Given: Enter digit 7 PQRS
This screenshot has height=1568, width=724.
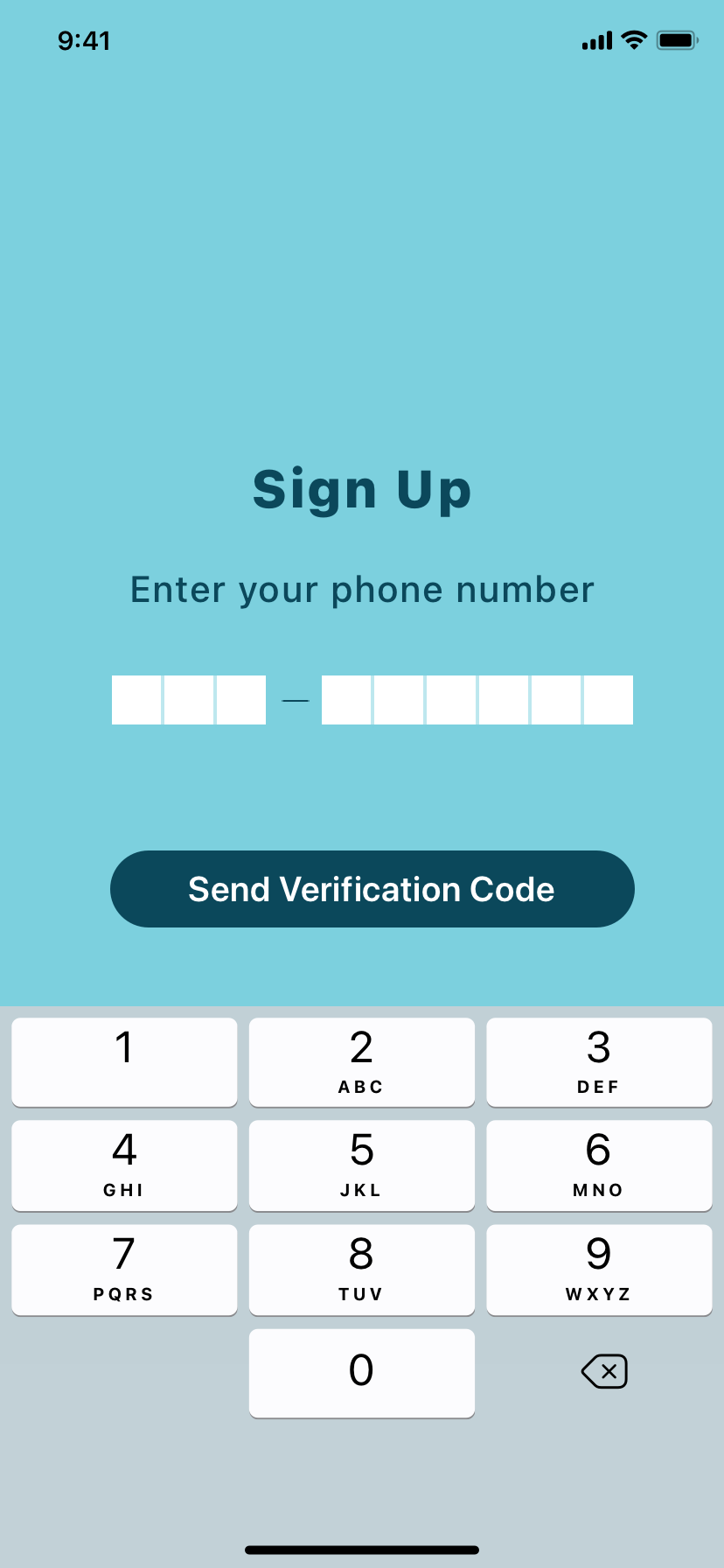Looking at the screenshot, I should coord(124,1270).
